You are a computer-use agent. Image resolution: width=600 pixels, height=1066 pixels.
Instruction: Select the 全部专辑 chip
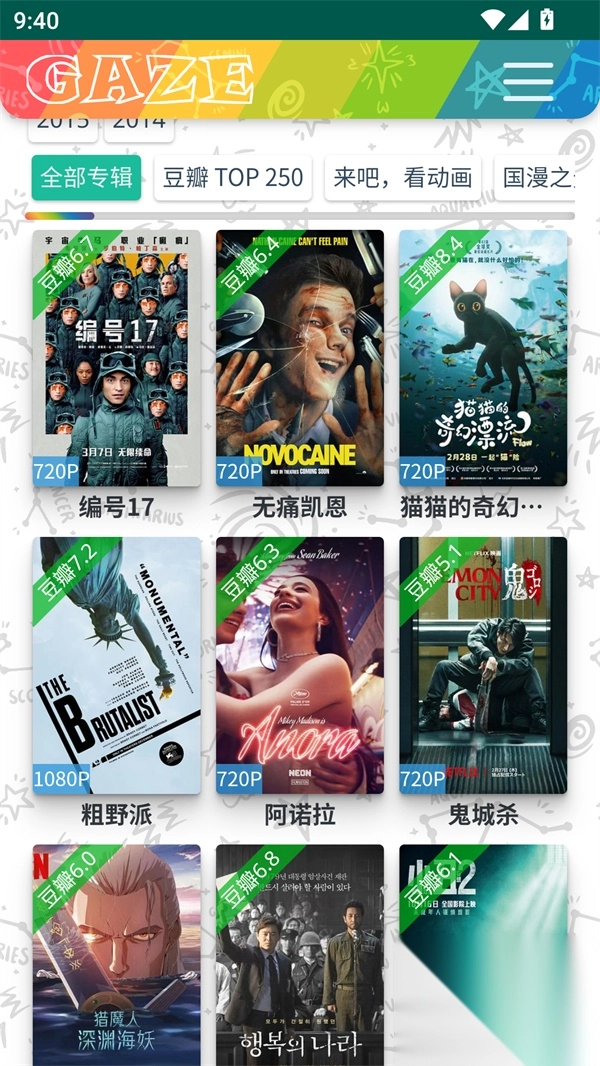pos(86,178)
